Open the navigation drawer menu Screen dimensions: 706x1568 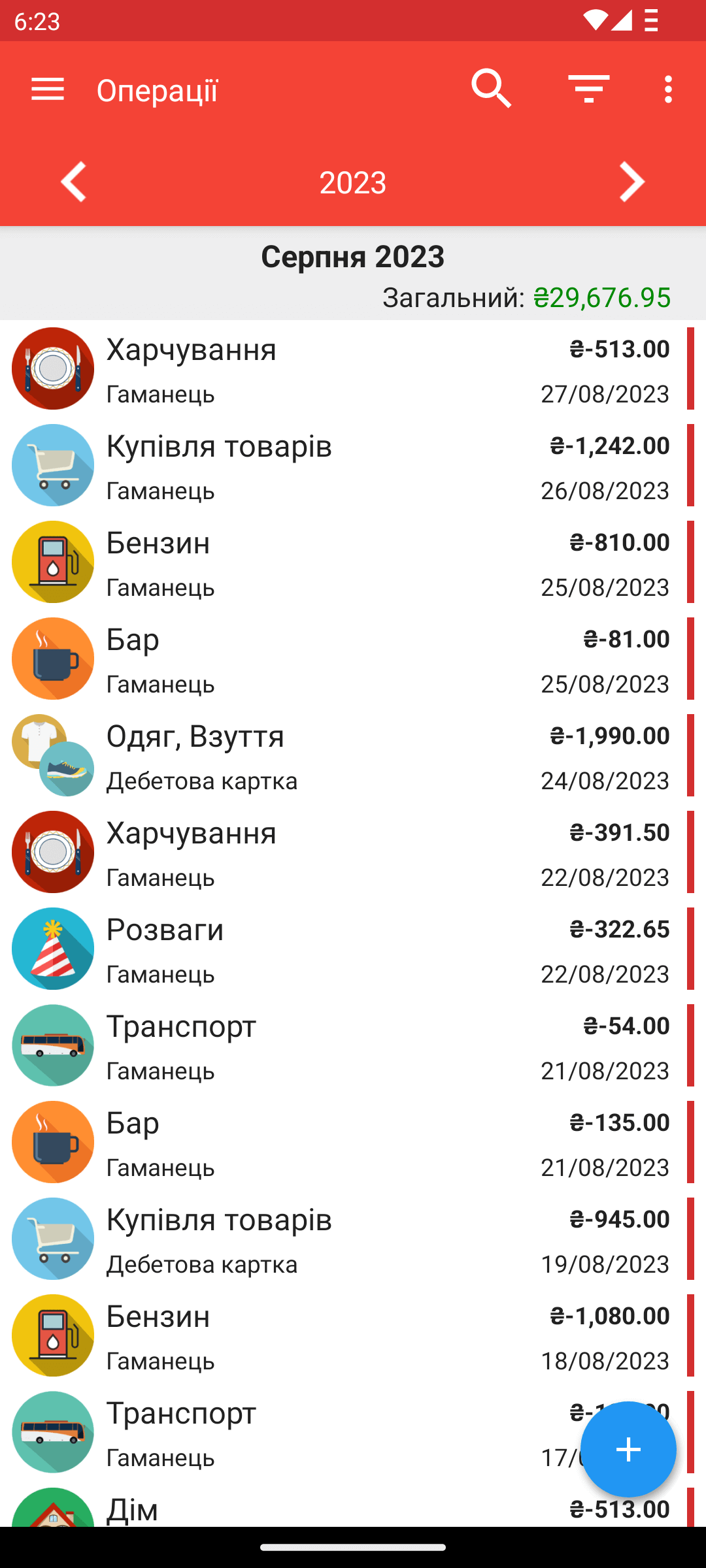coord(48,89)
